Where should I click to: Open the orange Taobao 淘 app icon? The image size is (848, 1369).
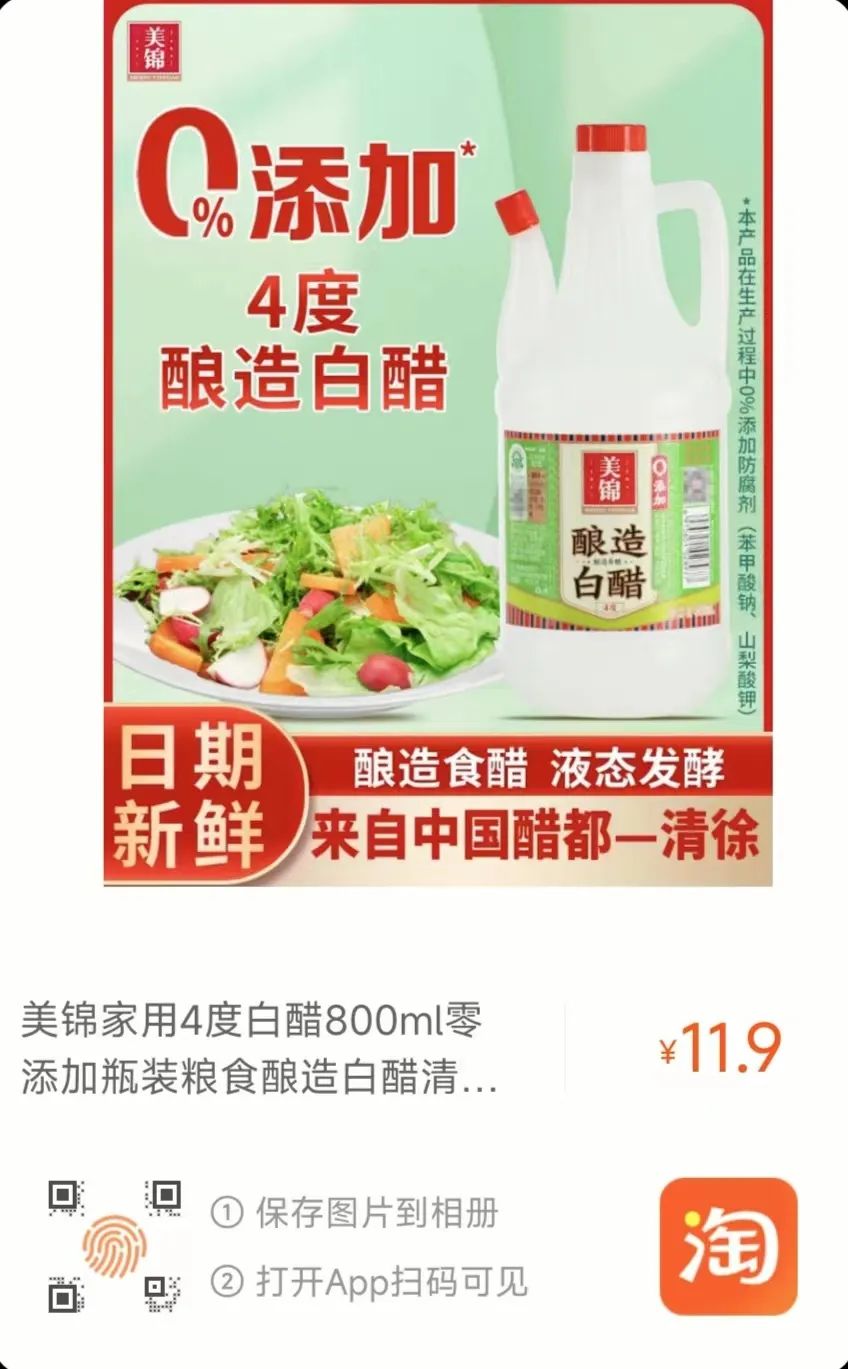731,1247
